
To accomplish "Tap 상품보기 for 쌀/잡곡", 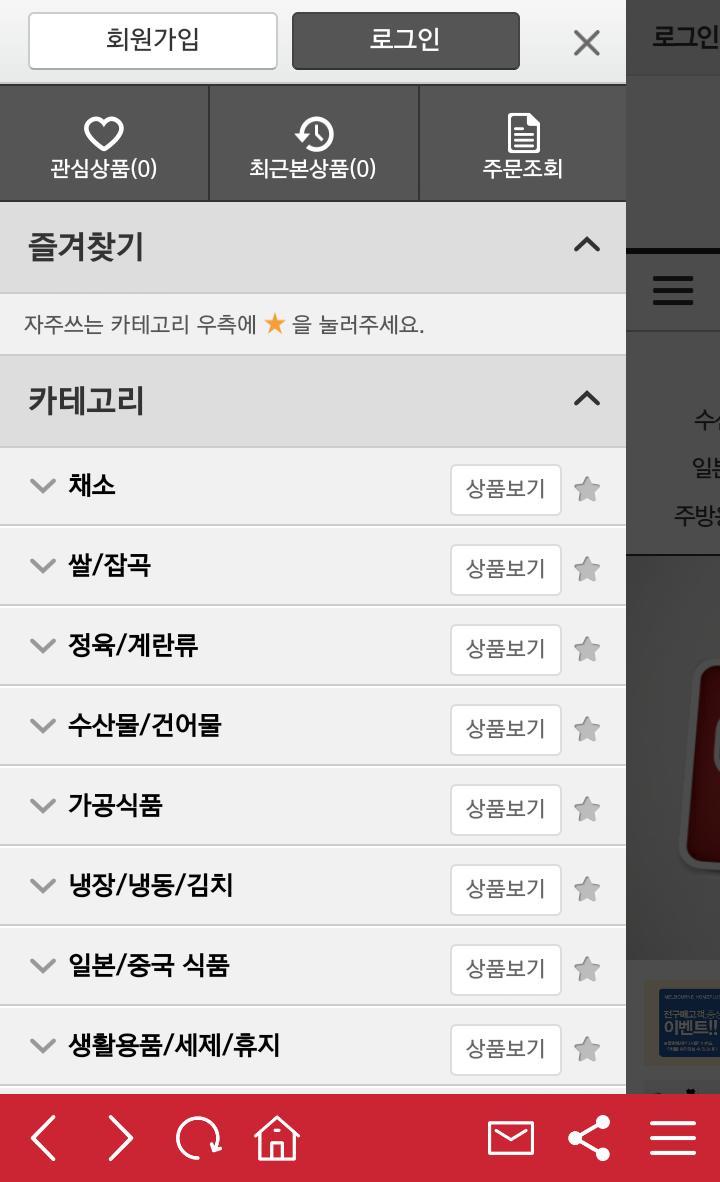I will (x=505, y=569).
